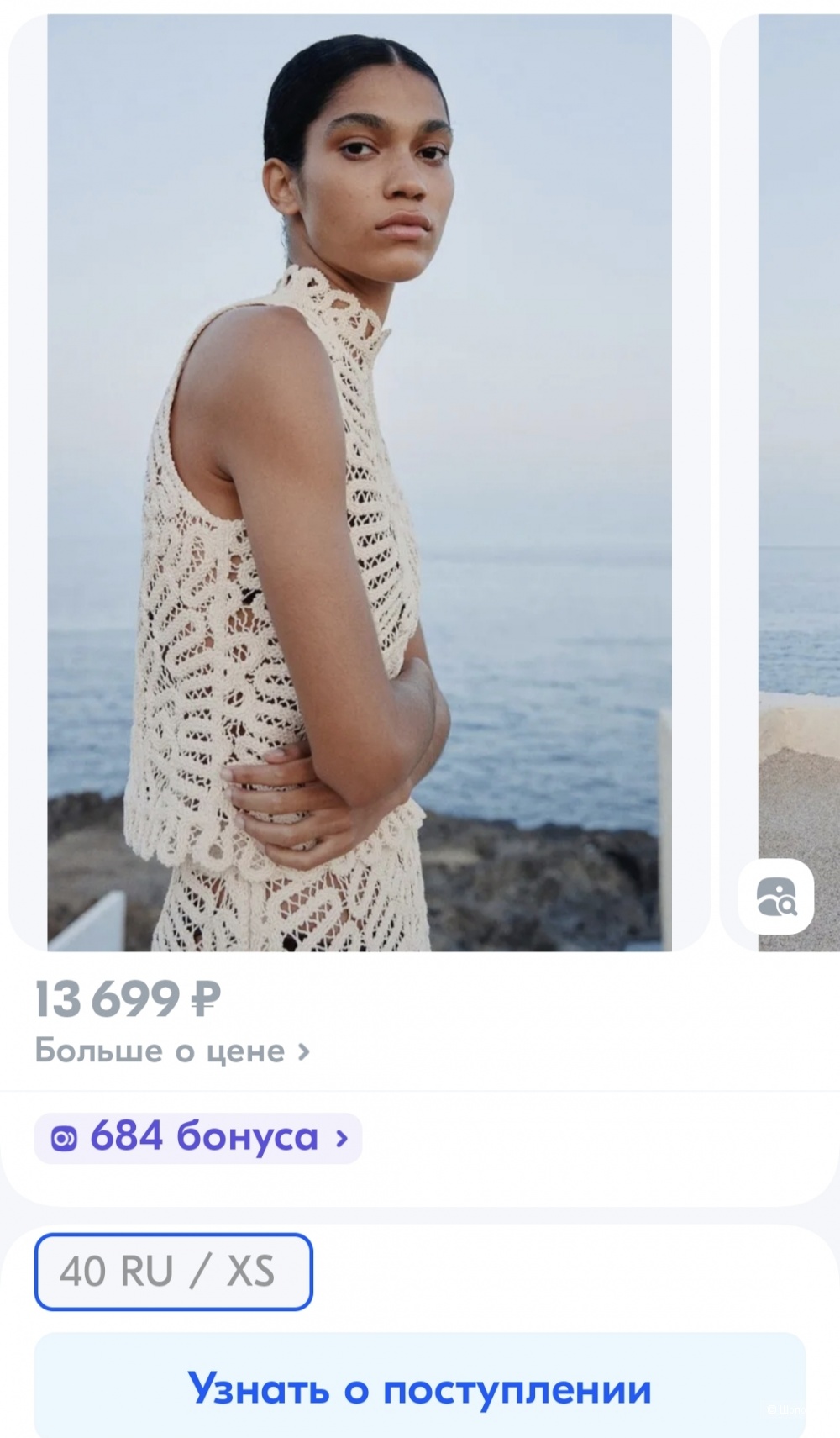Image resolution: width=840 pixels, height=1438 pixels.
Task: Open the main product photo
Action: coord(360,482)
